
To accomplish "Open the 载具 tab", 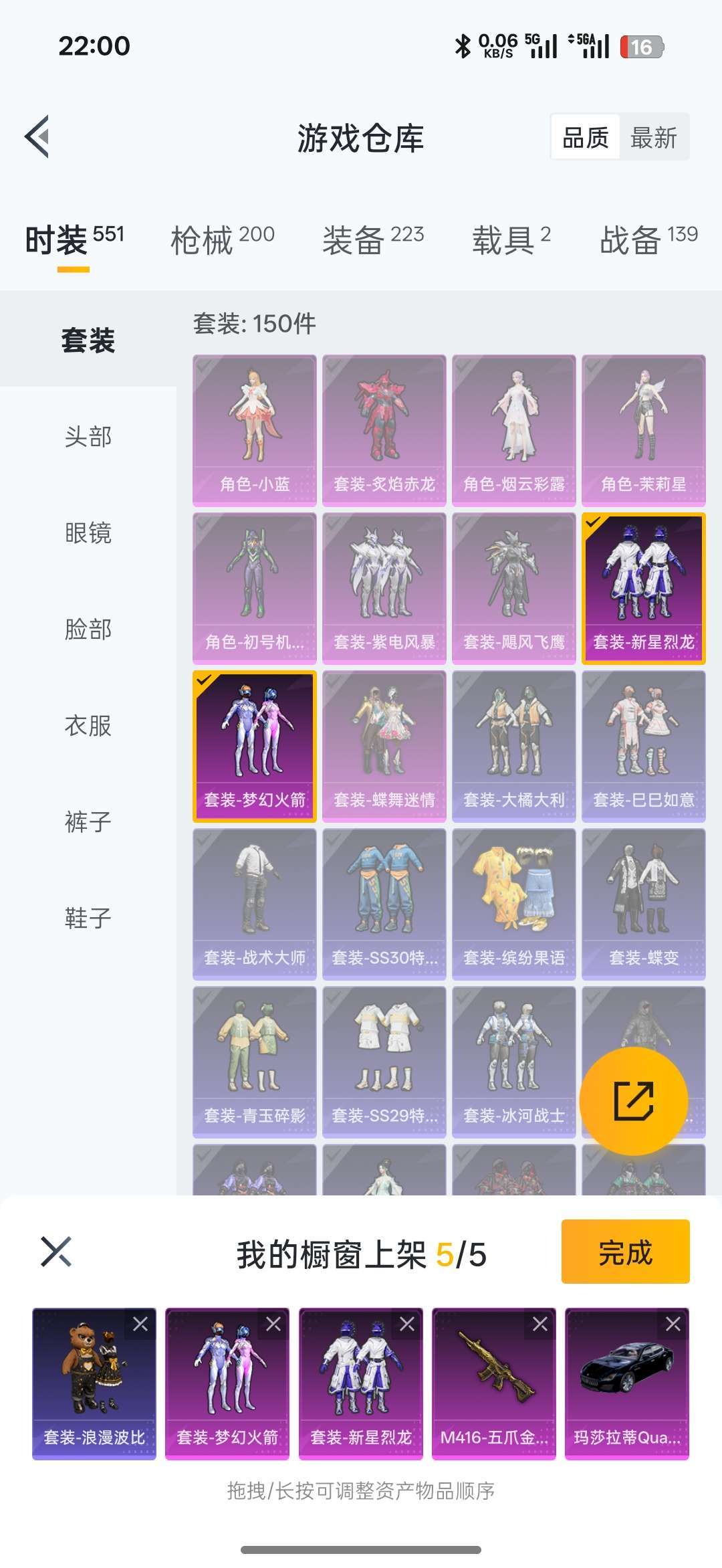I will pyautogui.click(x=511, y=239).
